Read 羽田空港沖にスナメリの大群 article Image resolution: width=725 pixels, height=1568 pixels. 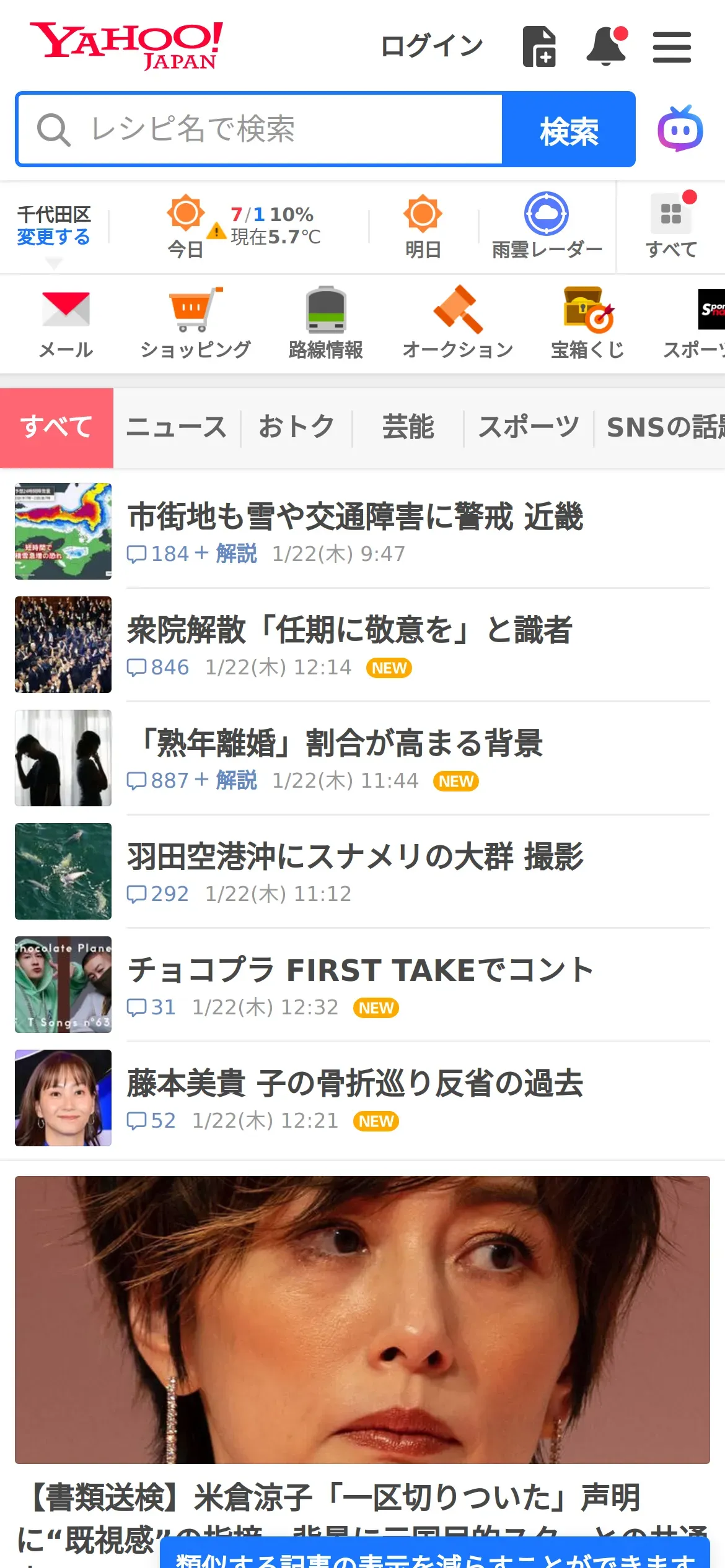tap(362, 871)
